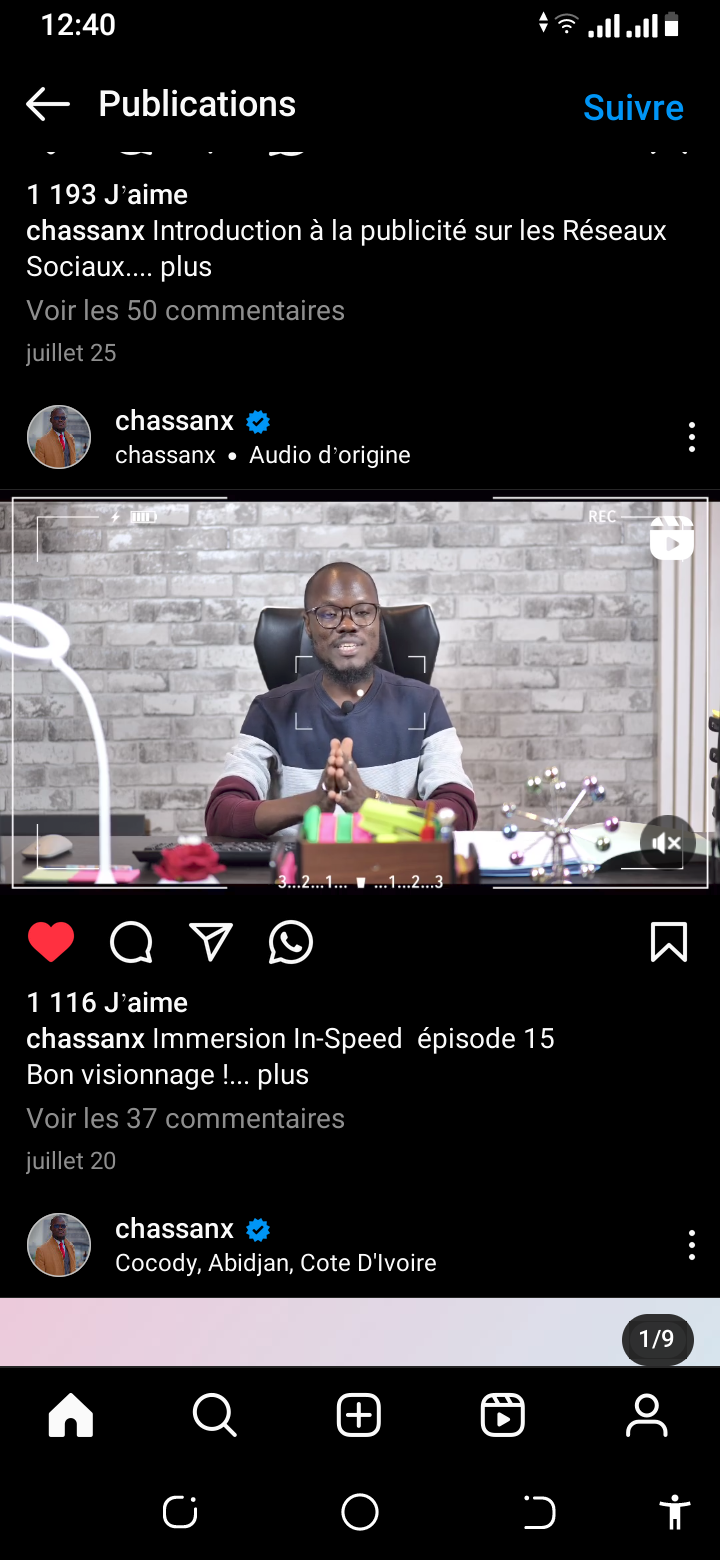Unmute the reel video
Image resolution: width=720 pixels, height=1560 pixels.
pos(666,843)
